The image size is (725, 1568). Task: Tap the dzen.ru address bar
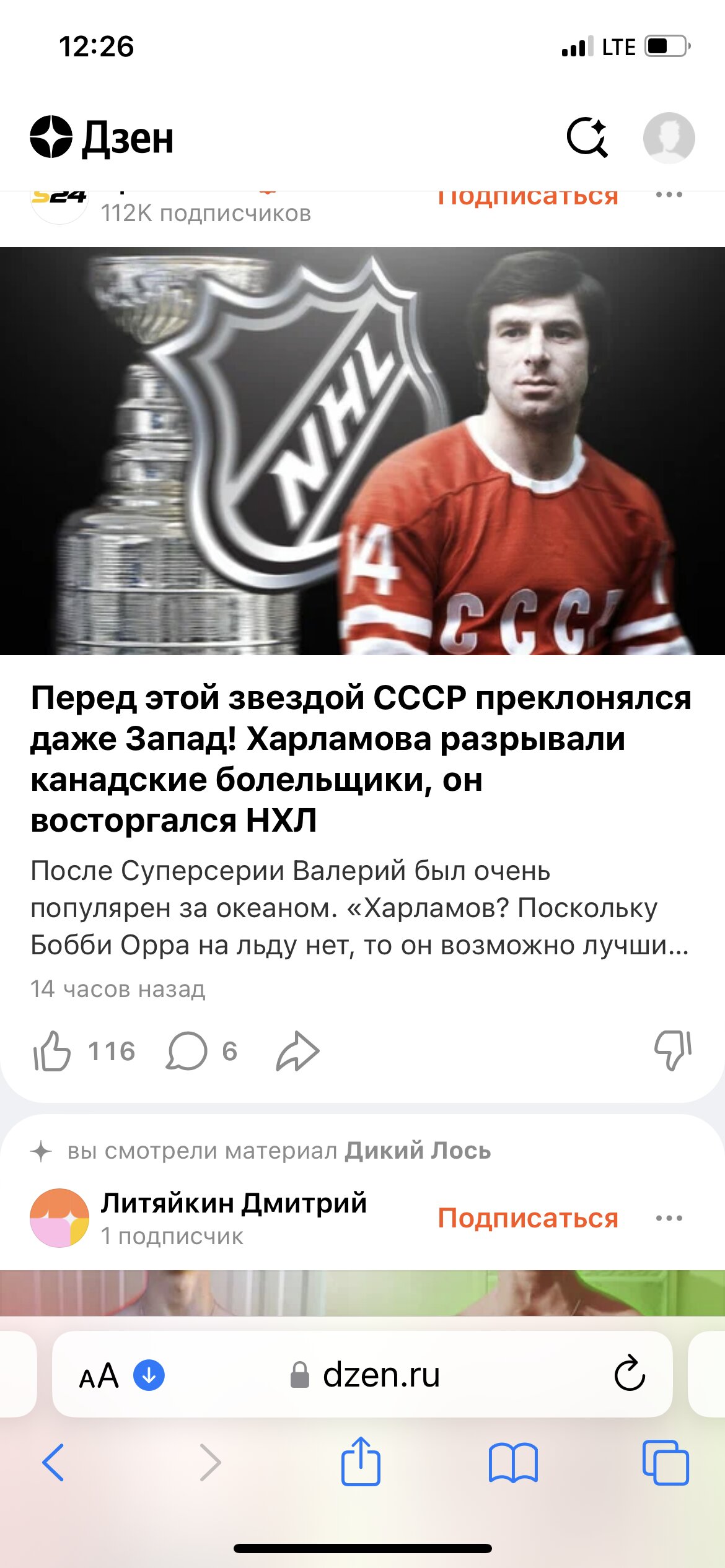point(380,1375)
